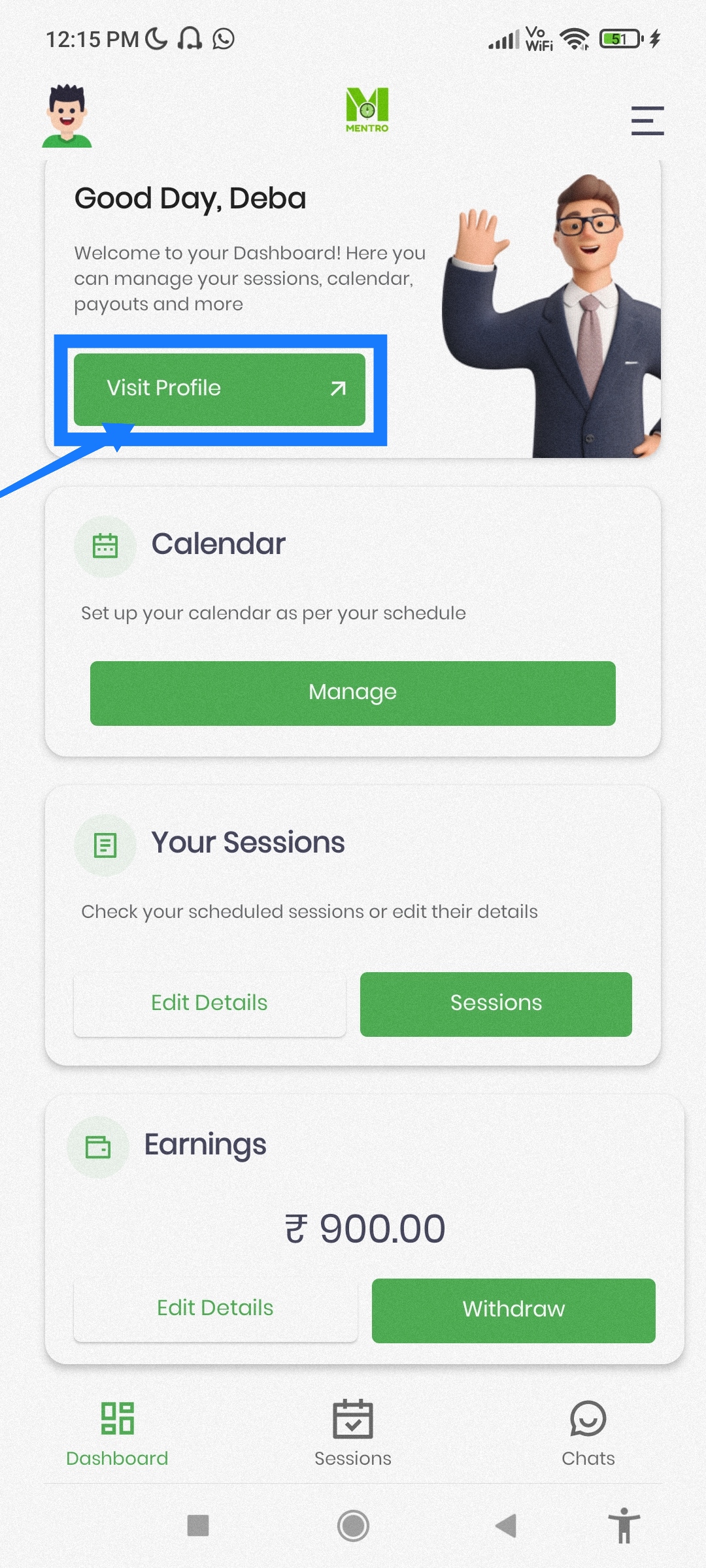Manage your calendar
This screenshot has width=706, height=1568.
[x=353, y=693]
